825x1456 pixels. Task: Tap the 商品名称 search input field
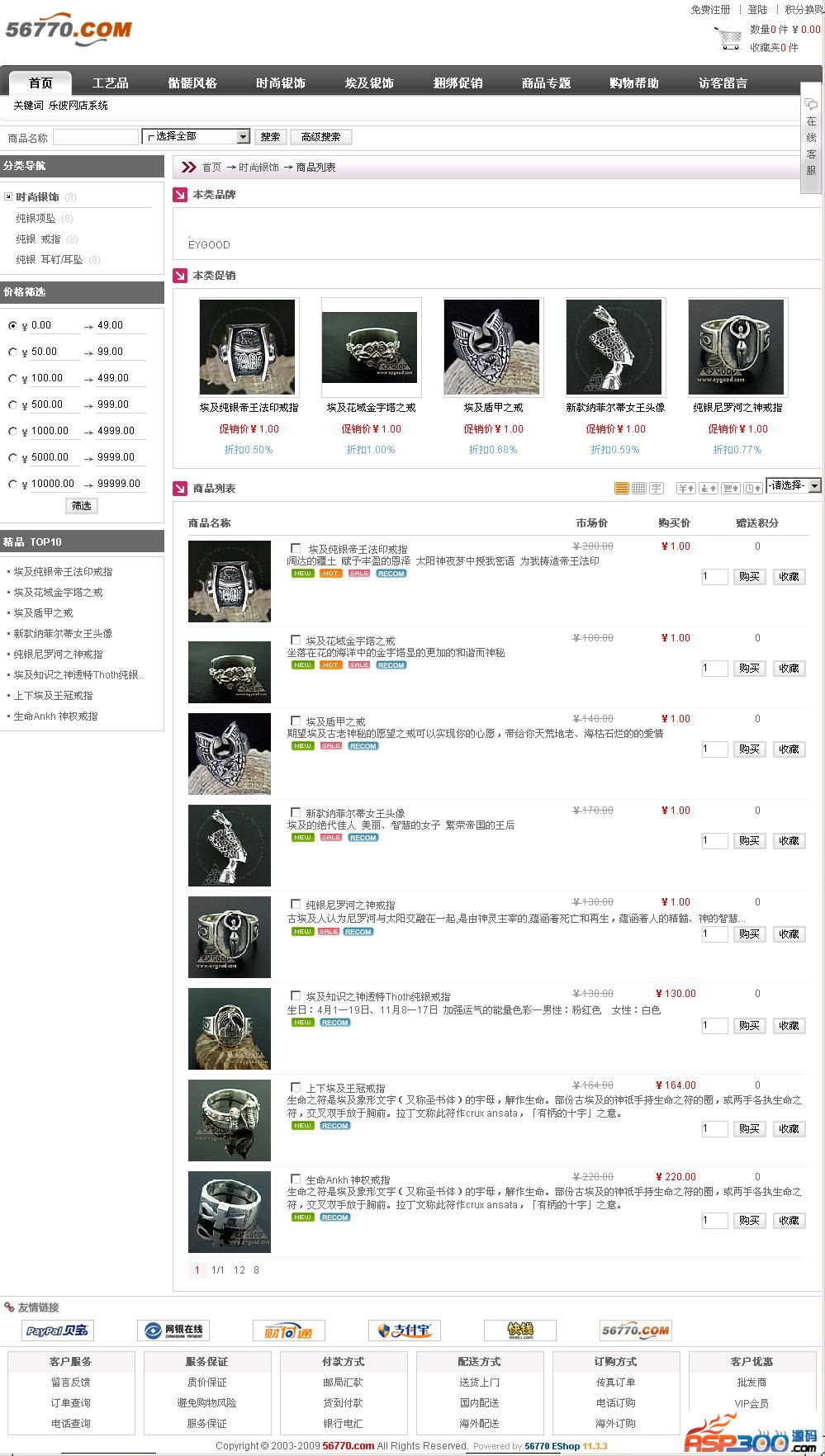point(95,137)
